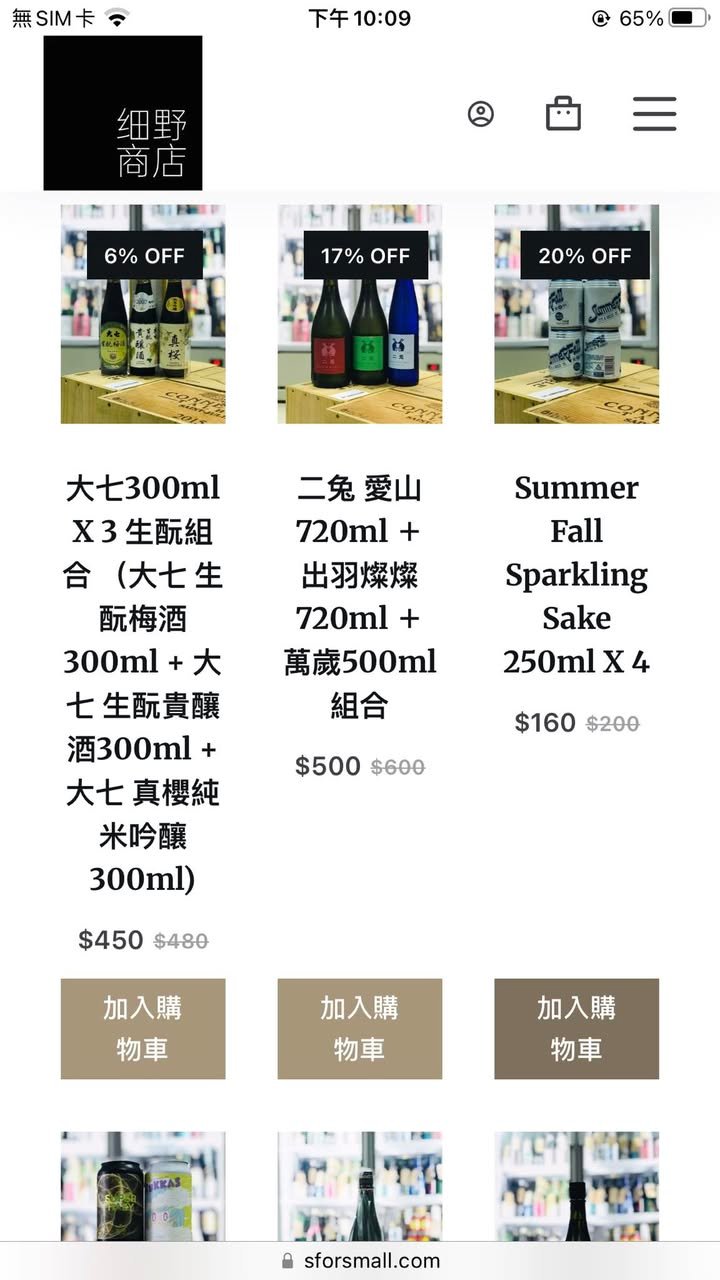Add Summer Fall Sparkling Sake to cart
The height and width of the screenshot is (1280, 720).
577,1029
